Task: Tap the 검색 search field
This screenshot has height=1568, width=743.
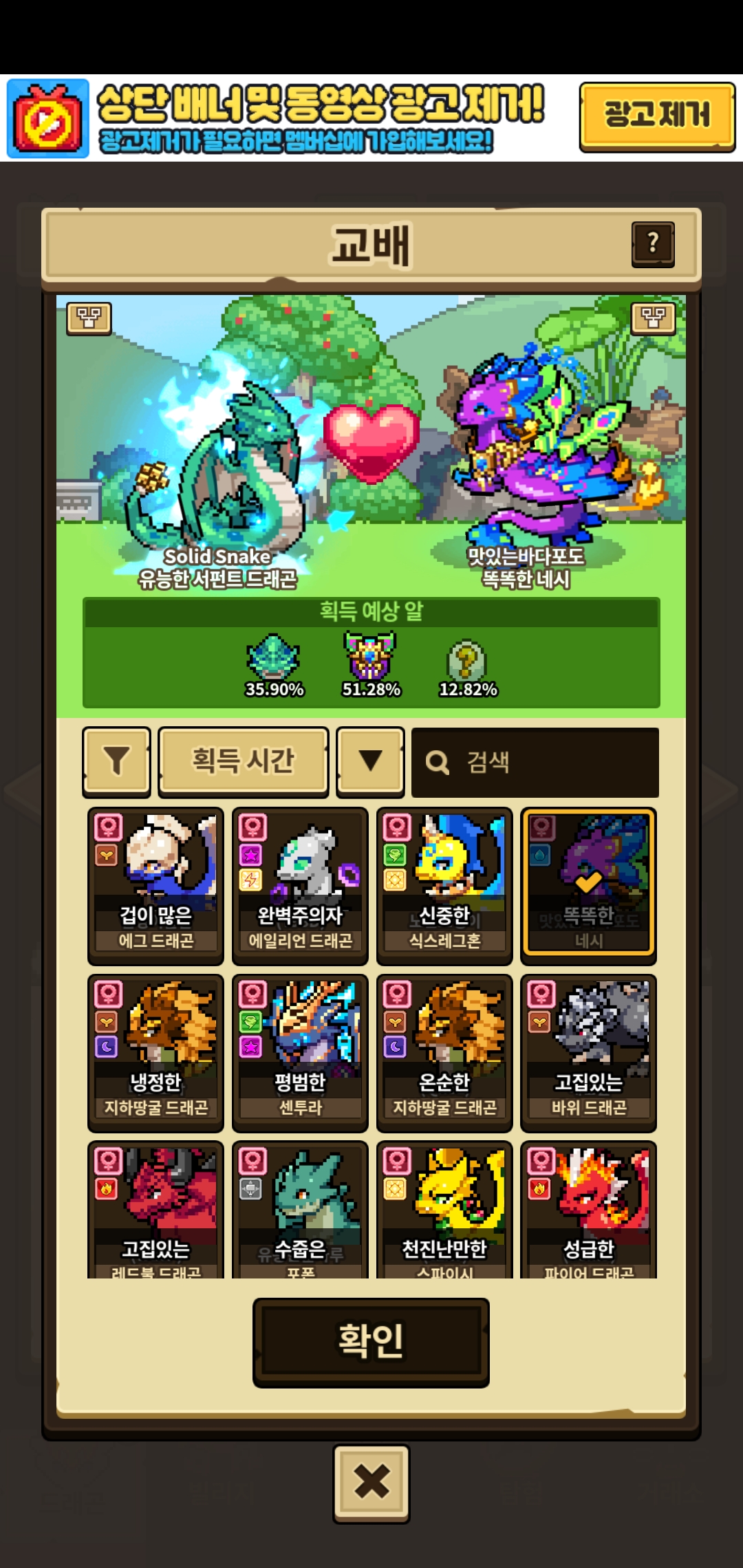Action: click(535, 763)
